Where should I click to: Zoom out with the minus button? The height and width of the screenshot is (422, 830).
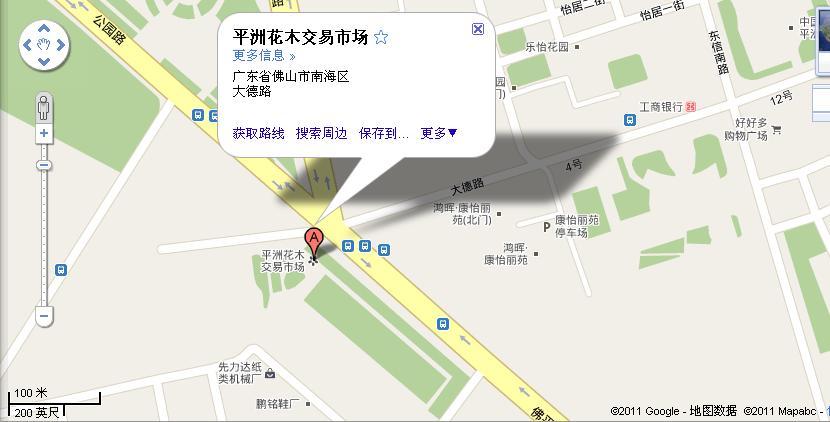pos(44,317)
